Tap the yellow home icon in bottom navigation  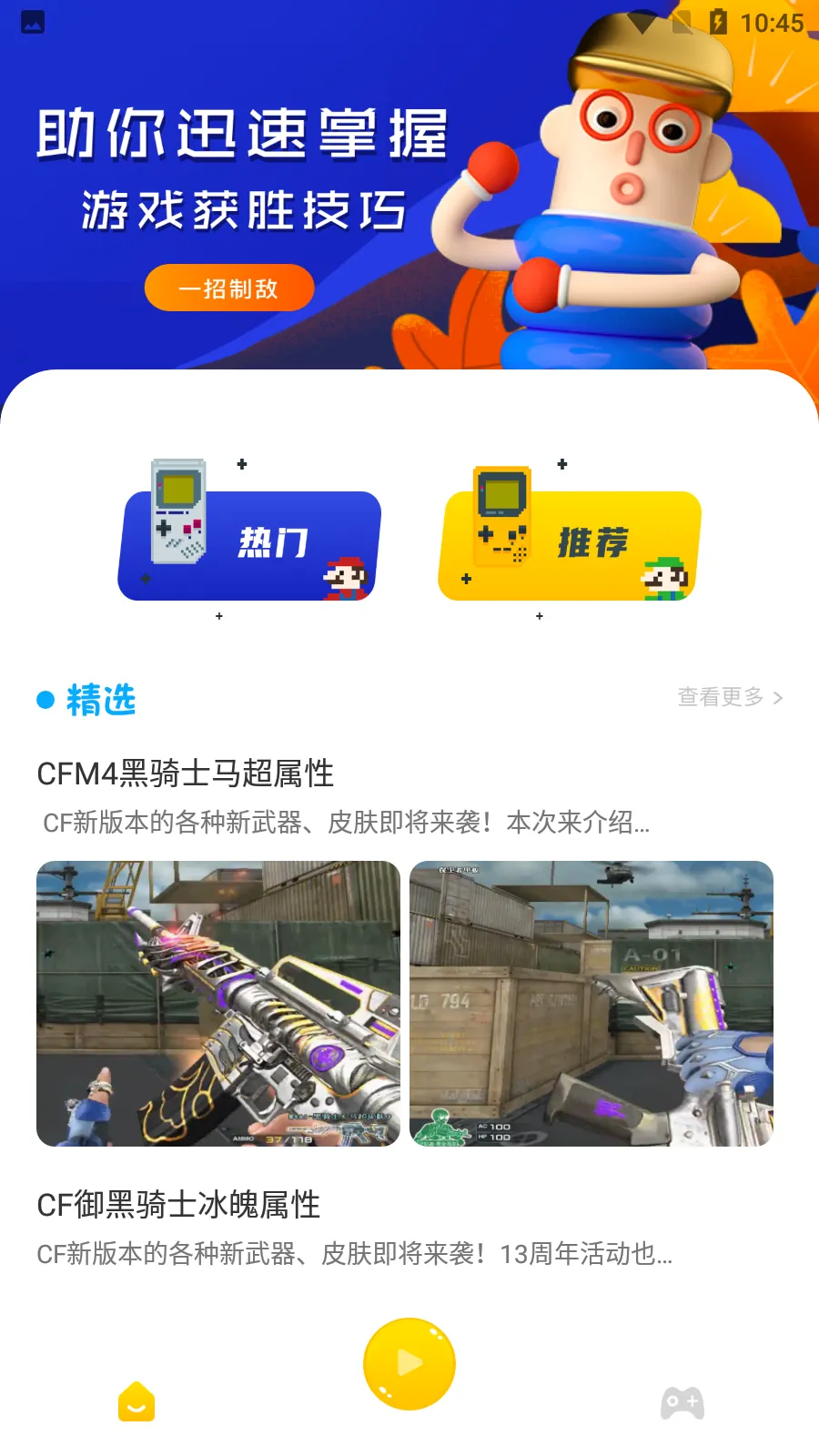[x=136, y=1403]
